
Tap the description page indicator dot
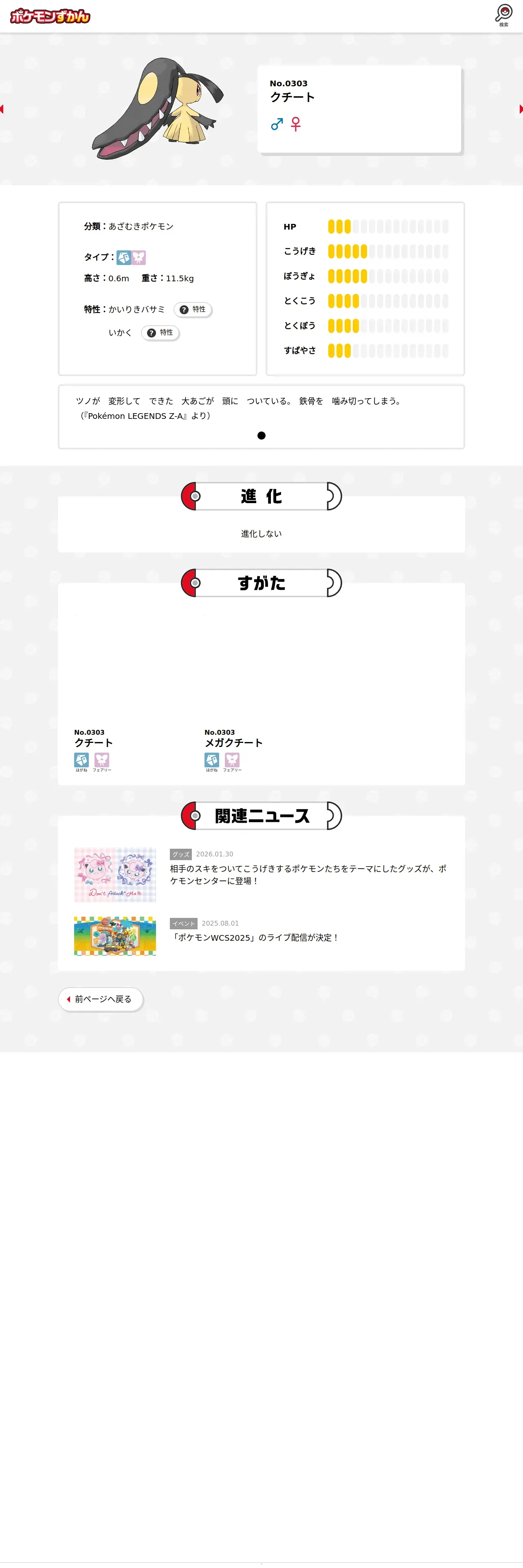tap(261, 435)
